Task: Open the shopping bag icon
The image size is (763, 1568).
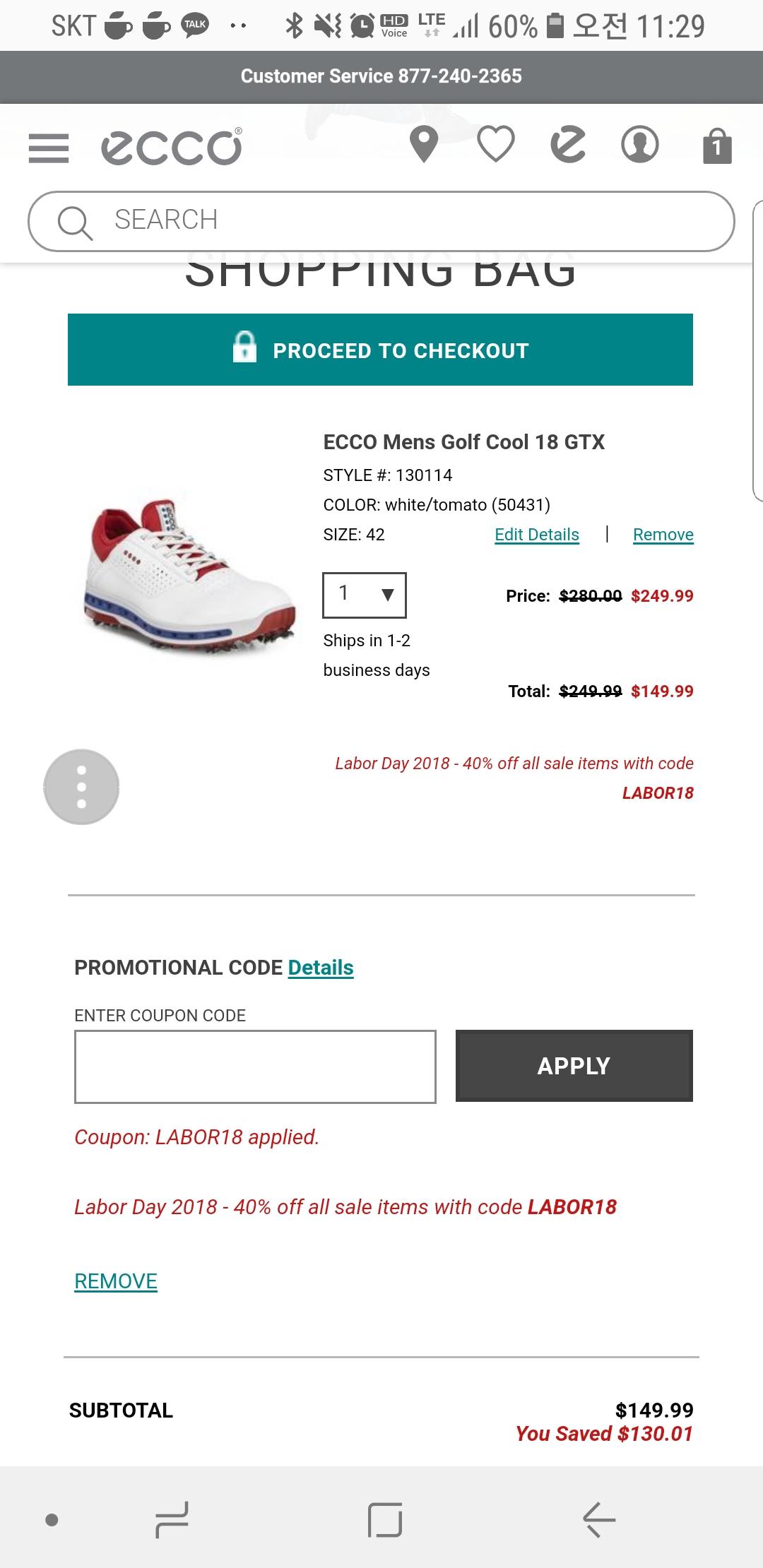Action: pos(717,145)
